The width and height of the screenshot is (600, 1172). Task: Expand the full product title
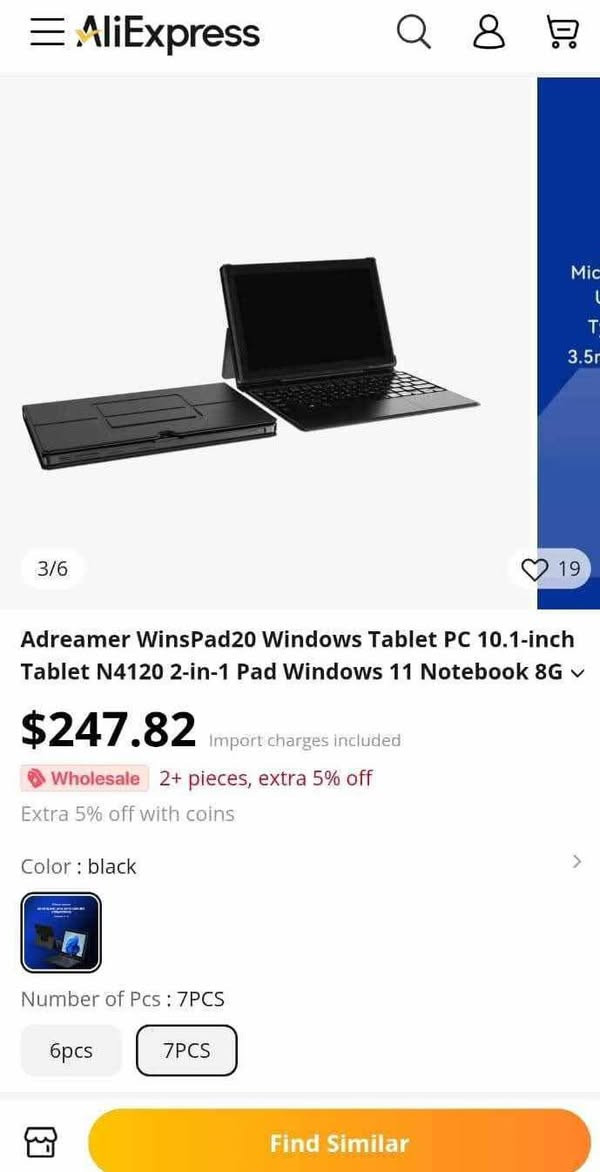(x=577, y=673)
